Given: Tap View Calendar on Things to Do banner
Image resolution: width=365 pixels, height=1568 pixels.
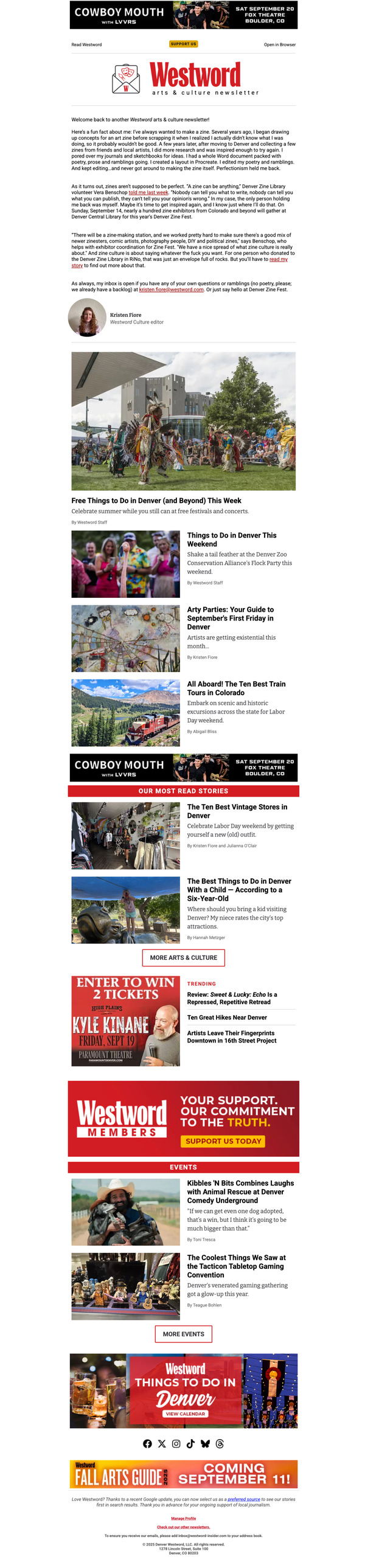Looking at the screenshot, I should point(184,1414).
